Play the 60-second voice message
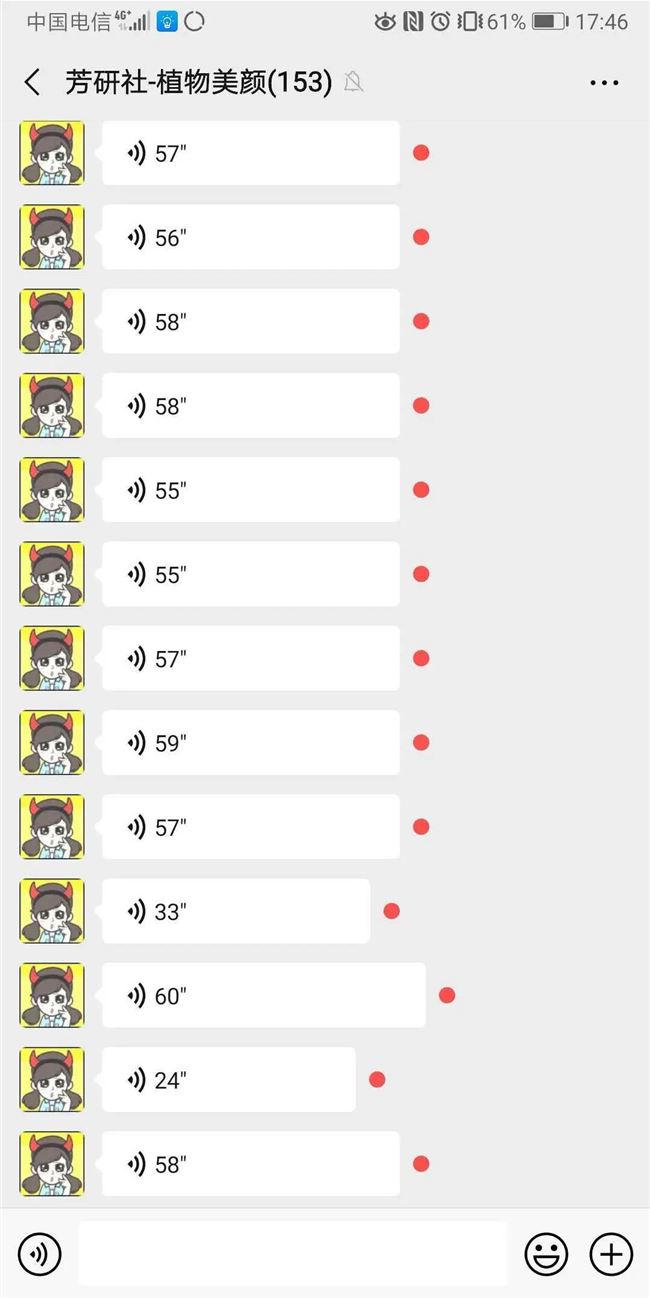This screenshot has height=1298, width=650. (x=263, y=995)
